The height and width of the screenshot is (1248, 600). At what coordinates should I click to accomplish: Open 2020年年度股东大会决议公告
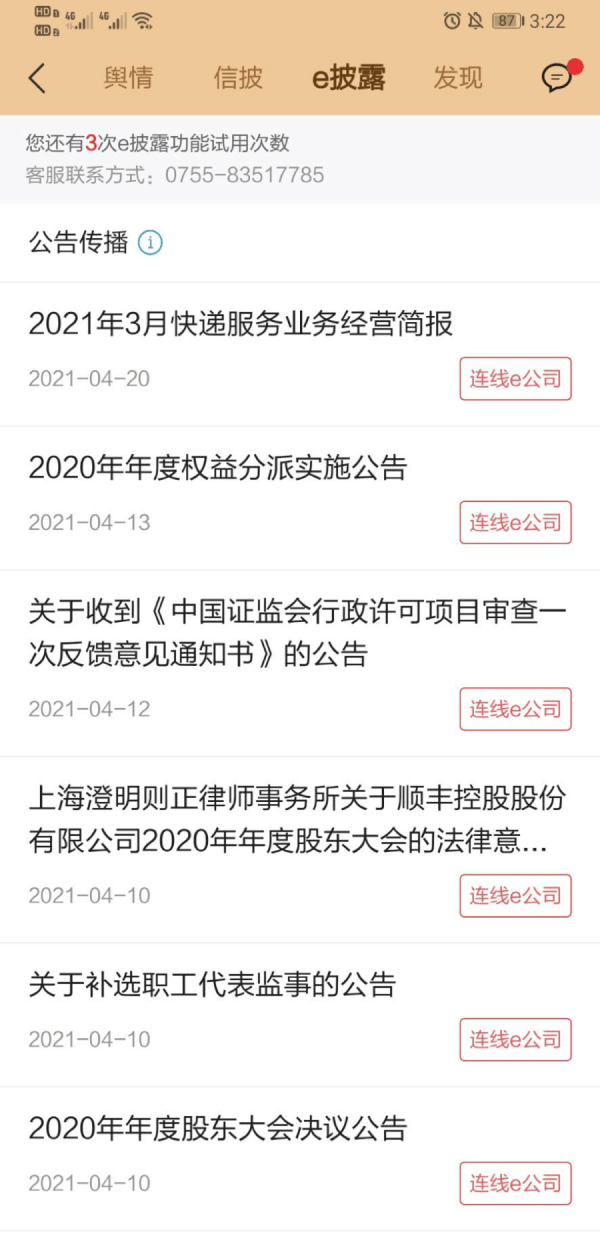click(x=218, y=1129)
